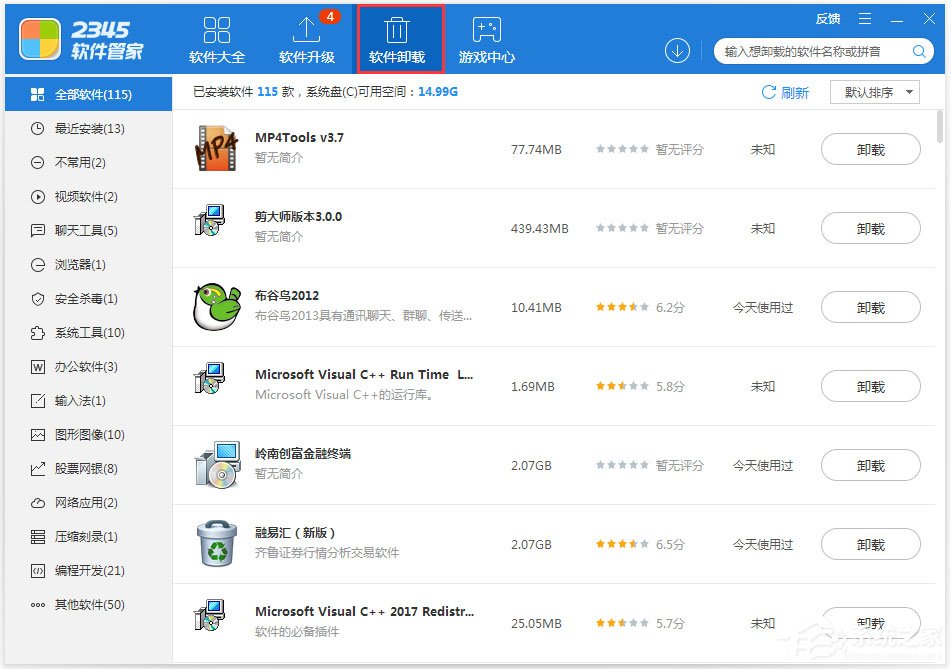Go to 游戏中心 tab
The image size is (951, 669).
coord(486,40)
